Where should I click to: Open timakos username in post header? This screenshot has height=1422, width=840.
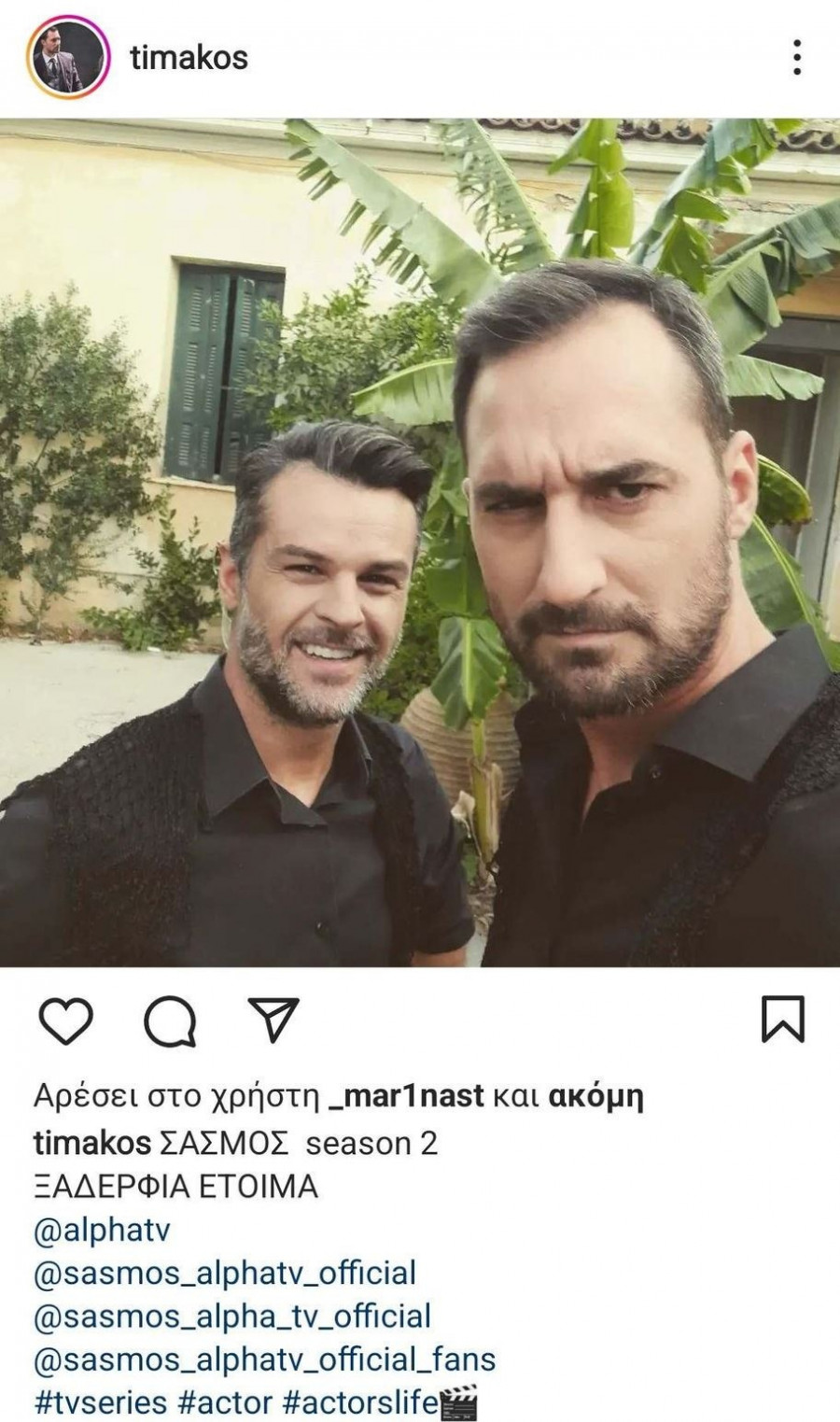189,58
